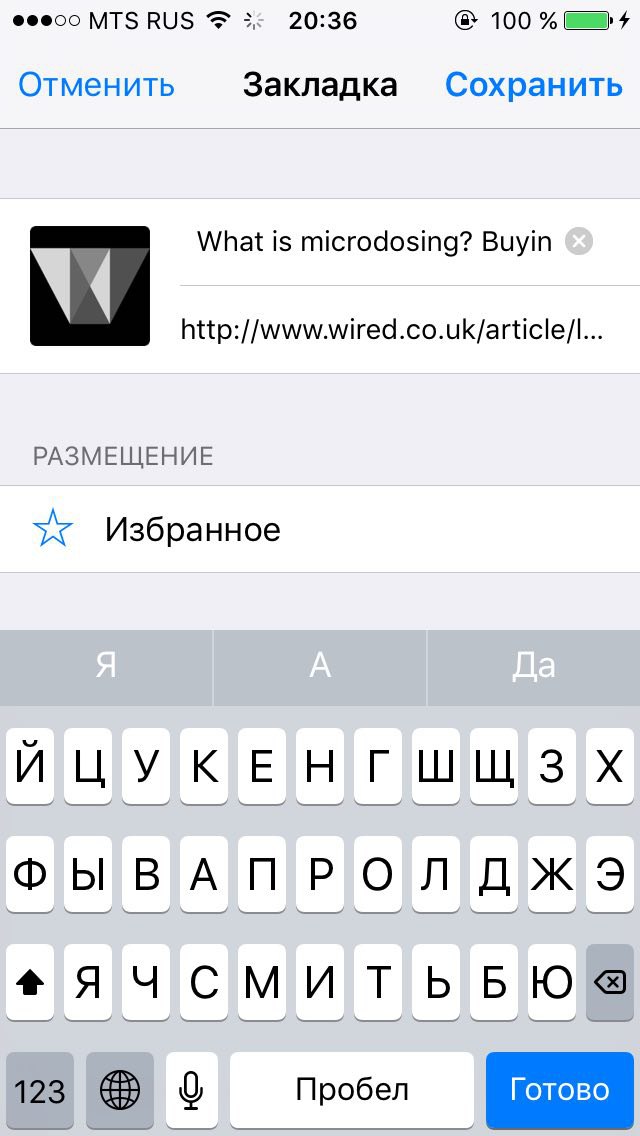The height and width of the screenshot is (1136, 640).
Task: Tap Отменить to cancel the bookmark
Action: [96, 85]
